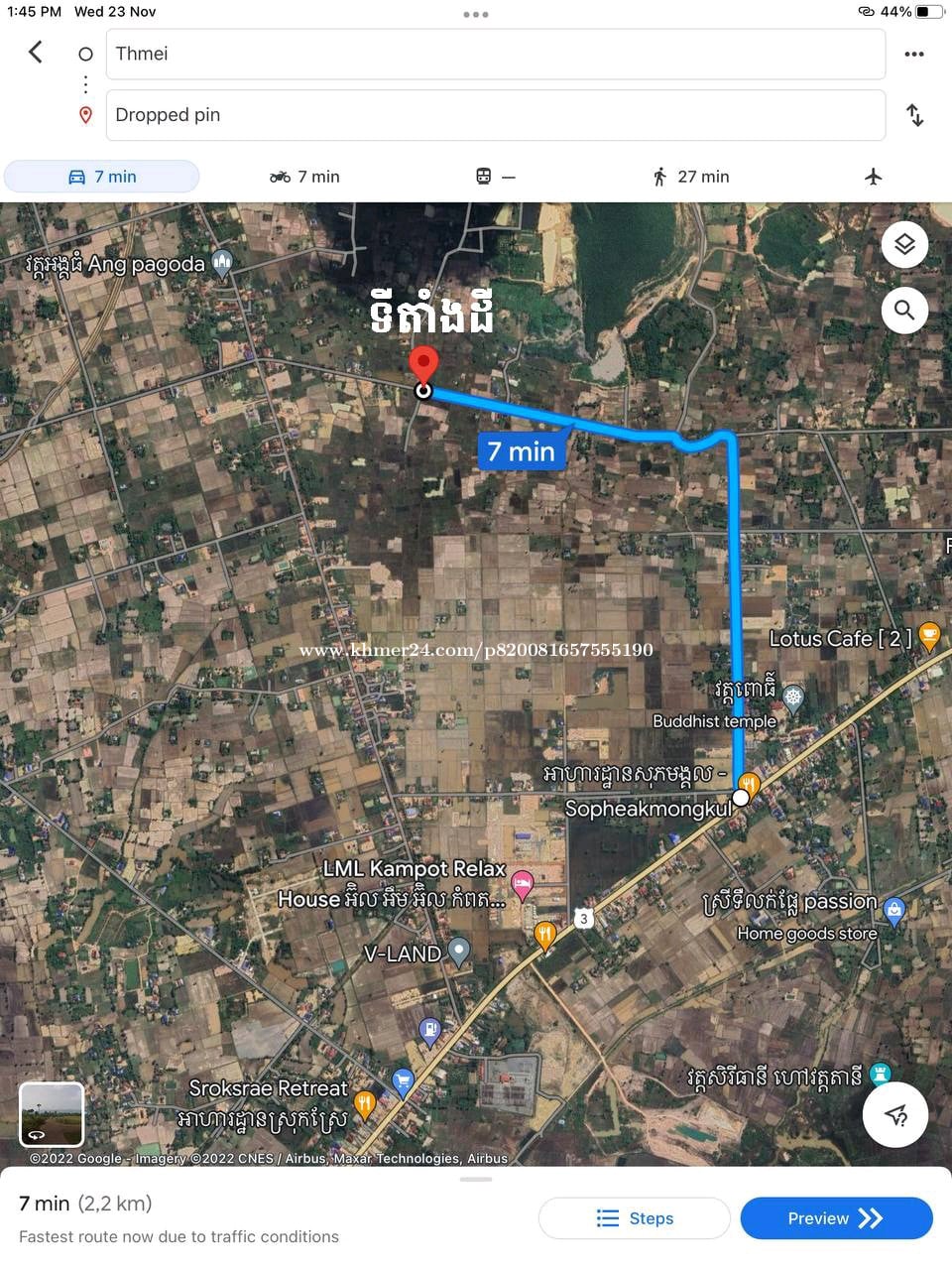Edit the Dropped pin destination field

tap(496, 115)
